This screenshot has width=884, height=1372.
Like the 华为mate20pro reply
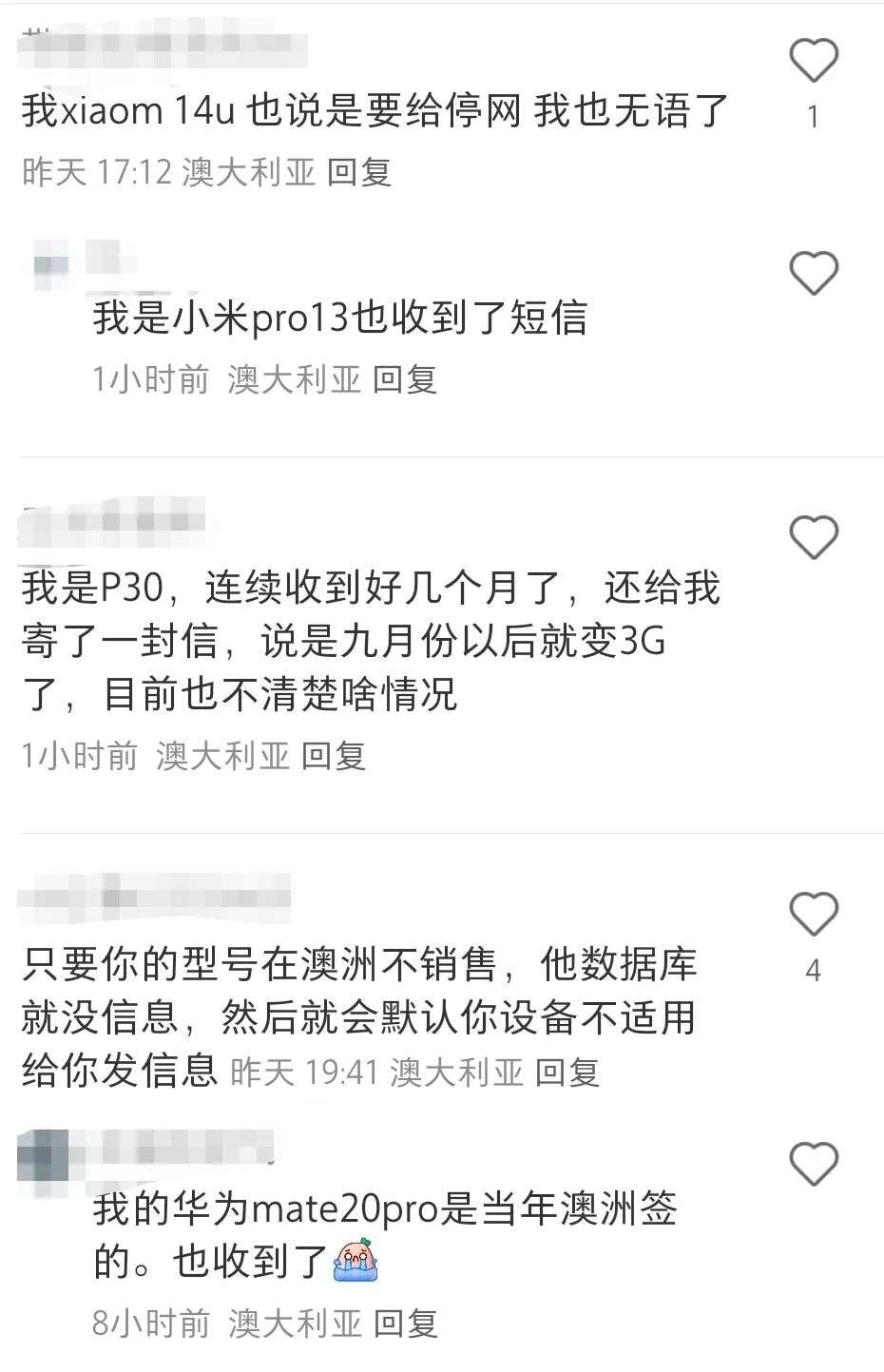(814, 1165)
